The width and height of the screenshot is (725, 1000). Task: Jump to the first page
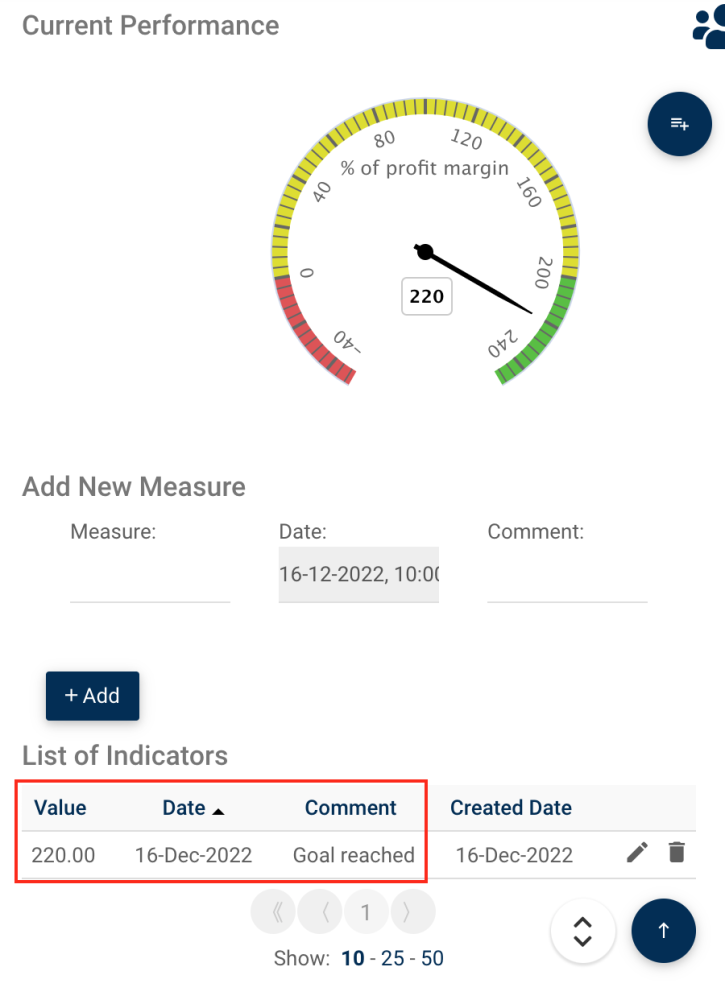[x=277, y=912]
